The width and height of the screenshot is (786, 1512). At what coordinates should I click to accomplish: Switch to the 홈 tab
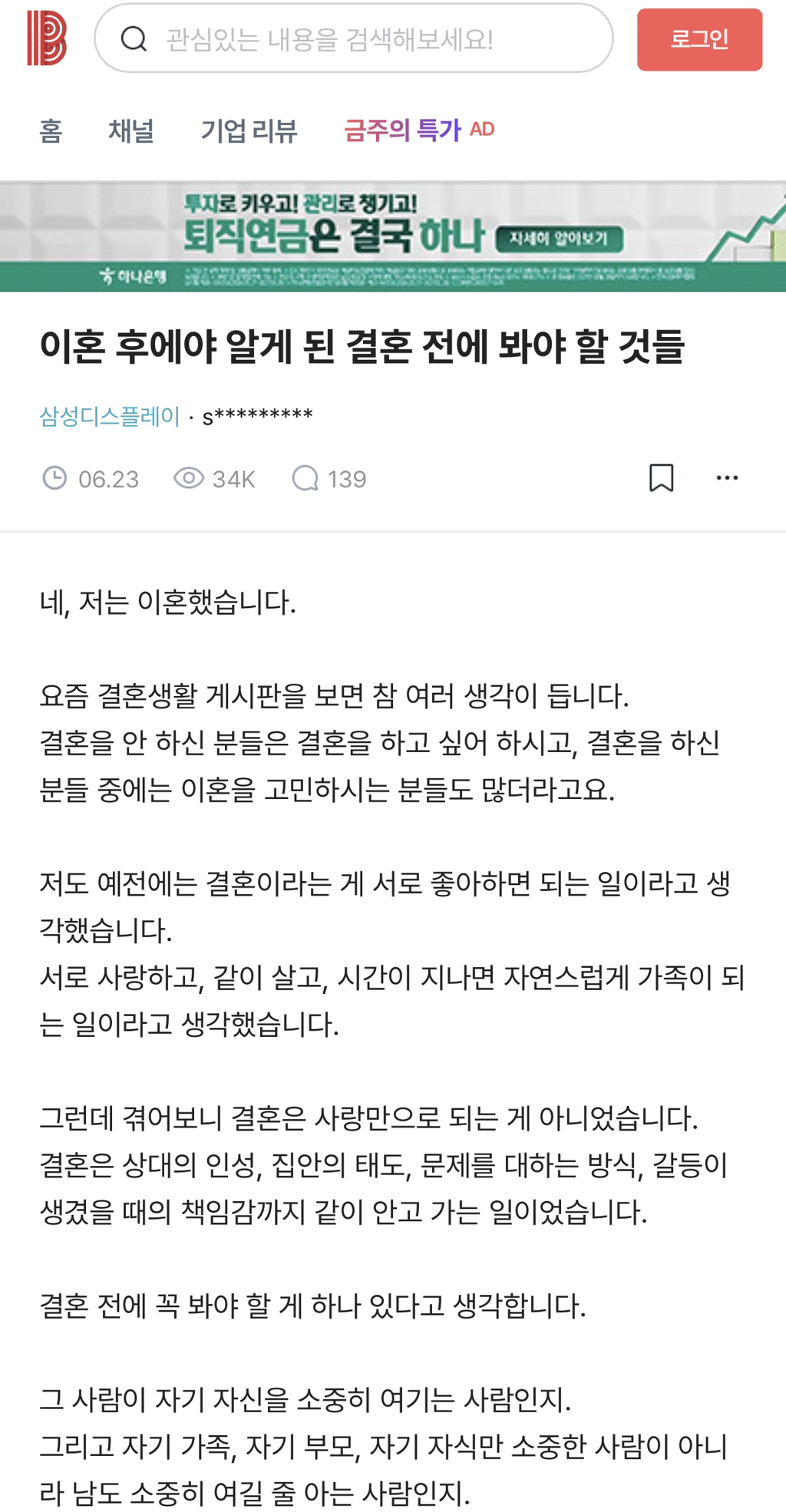51,130
